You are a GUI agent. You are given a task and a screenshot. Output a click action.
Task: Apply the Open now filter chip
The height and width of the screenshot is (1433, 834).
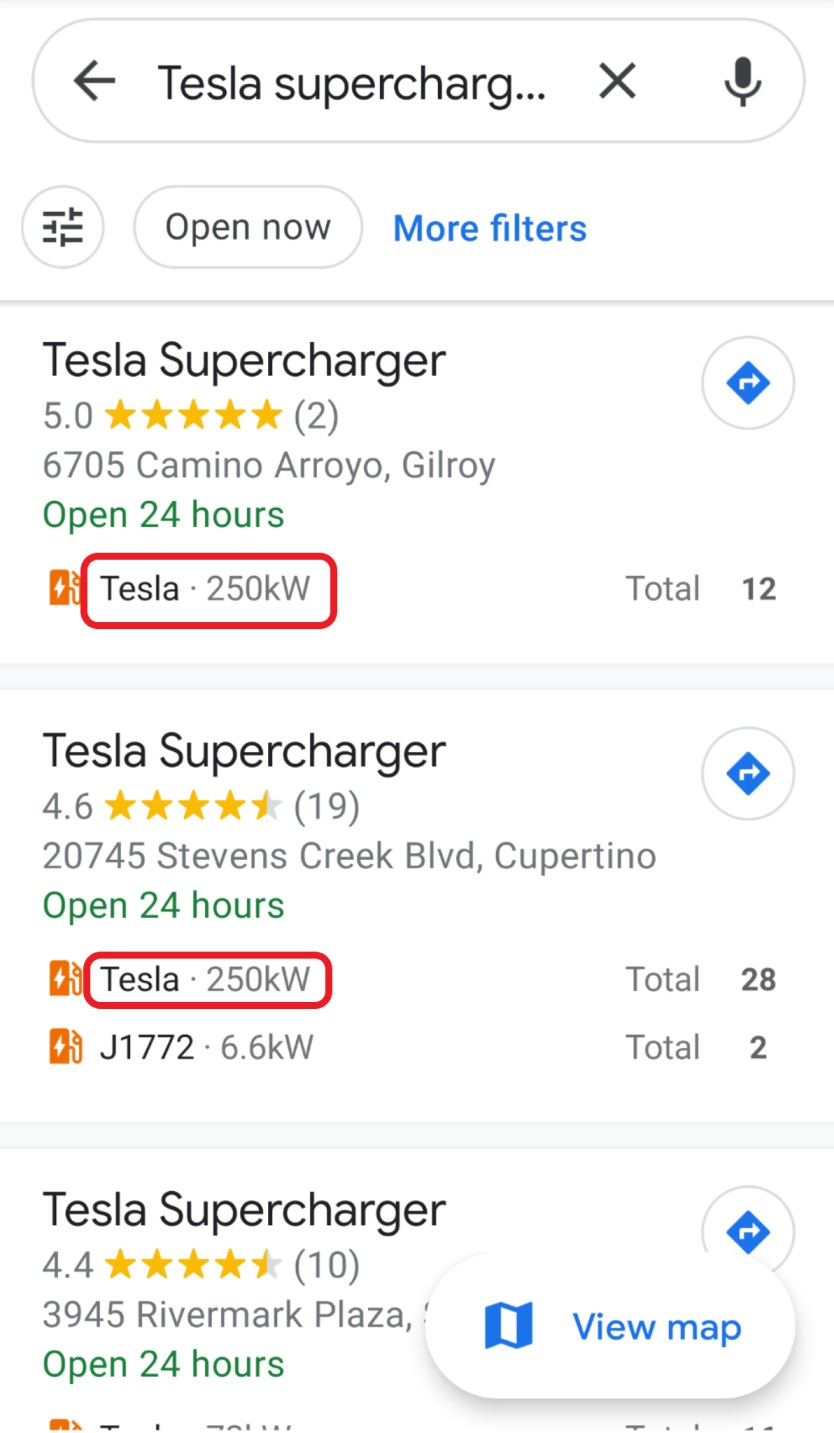[x=248, y=227]
